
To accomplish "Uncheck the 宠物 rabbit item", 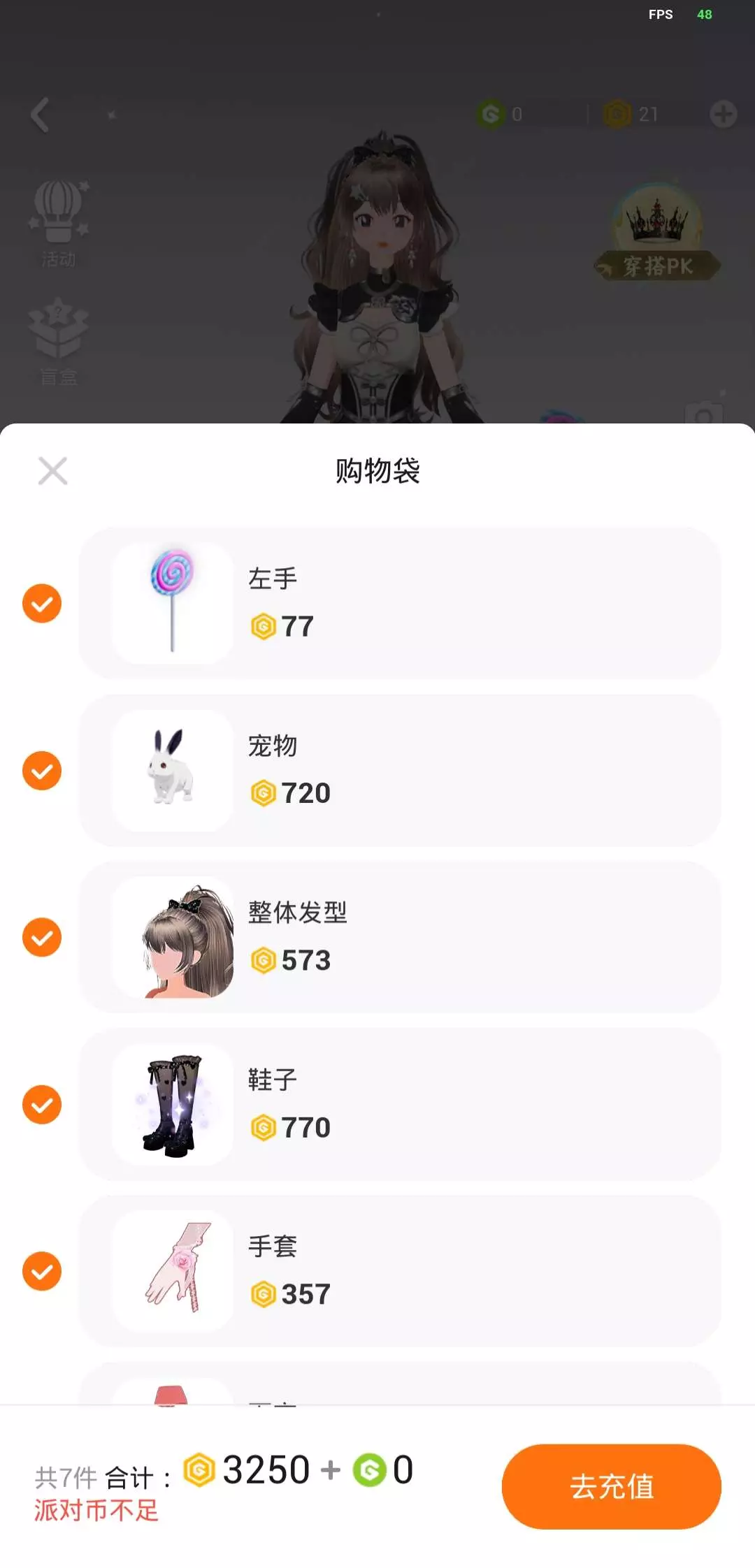I will [42, 771].
